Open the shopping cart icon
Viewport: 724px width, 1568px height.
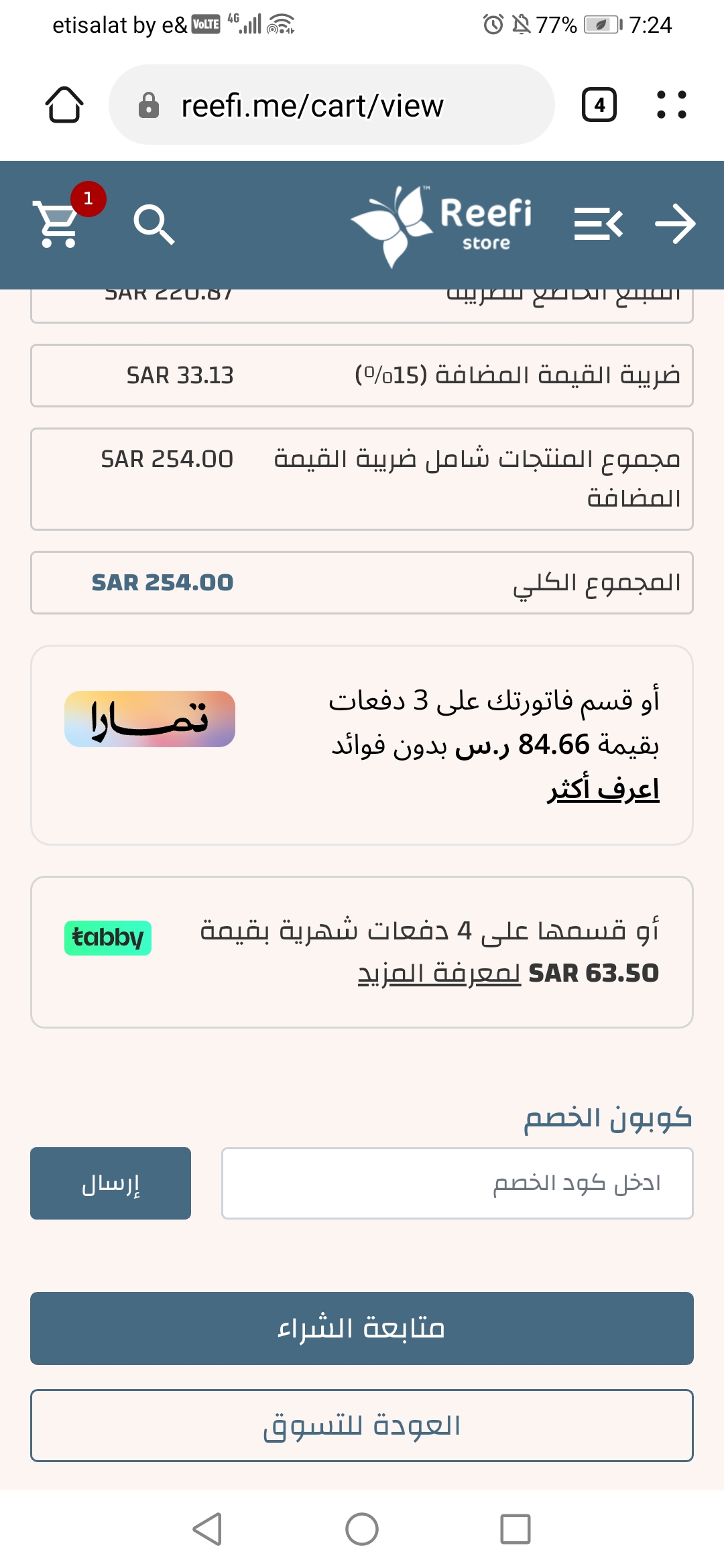point(59,223)
